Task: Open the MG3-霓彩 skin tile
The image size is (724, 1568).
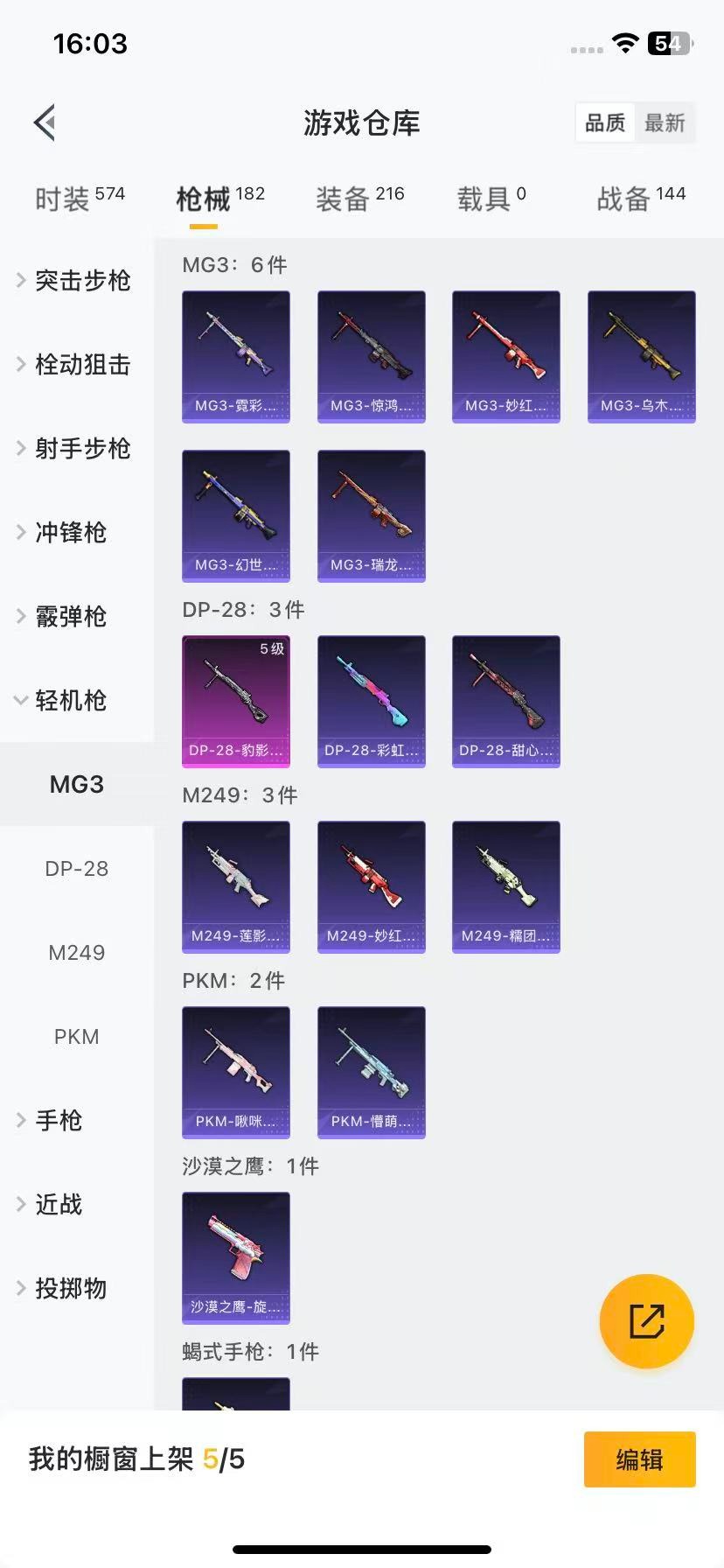Action: point(236,357)
